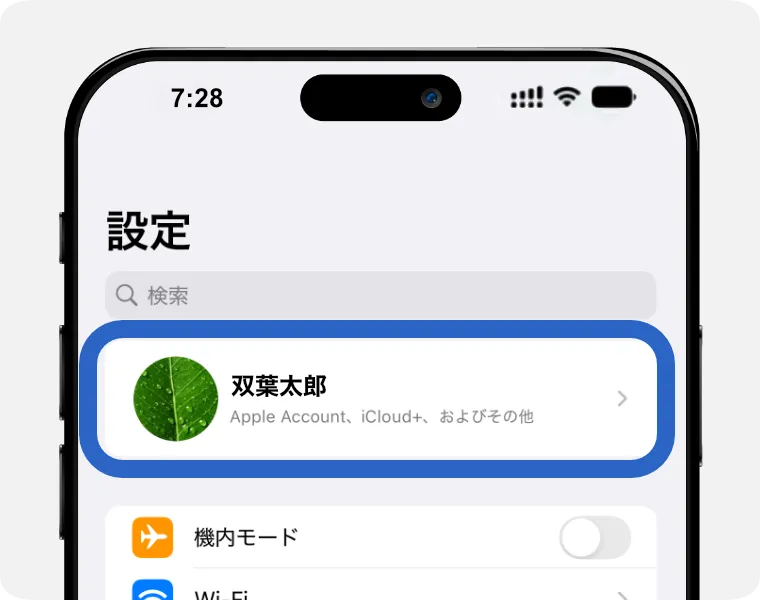Open the 検索 search field
Screen dimensions: 760x600
pos(380,296)
